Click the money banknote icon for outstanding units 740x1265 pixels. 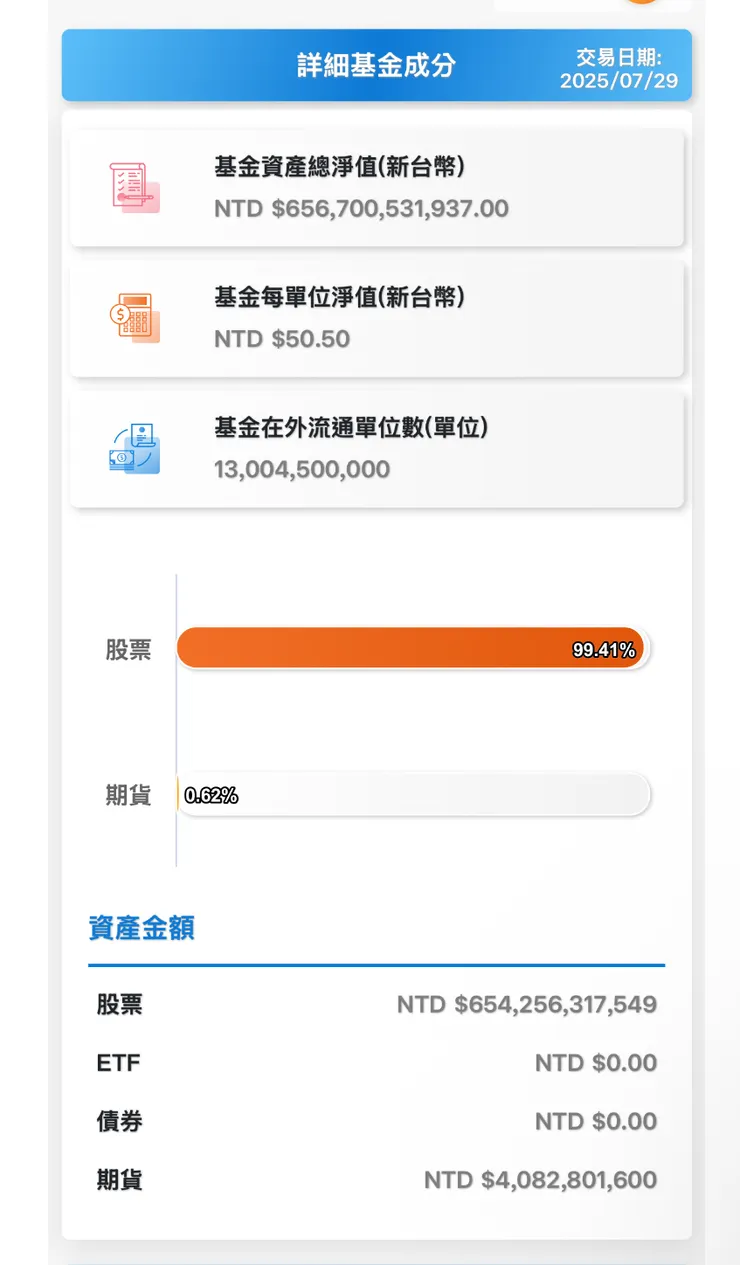click(133, 447)
